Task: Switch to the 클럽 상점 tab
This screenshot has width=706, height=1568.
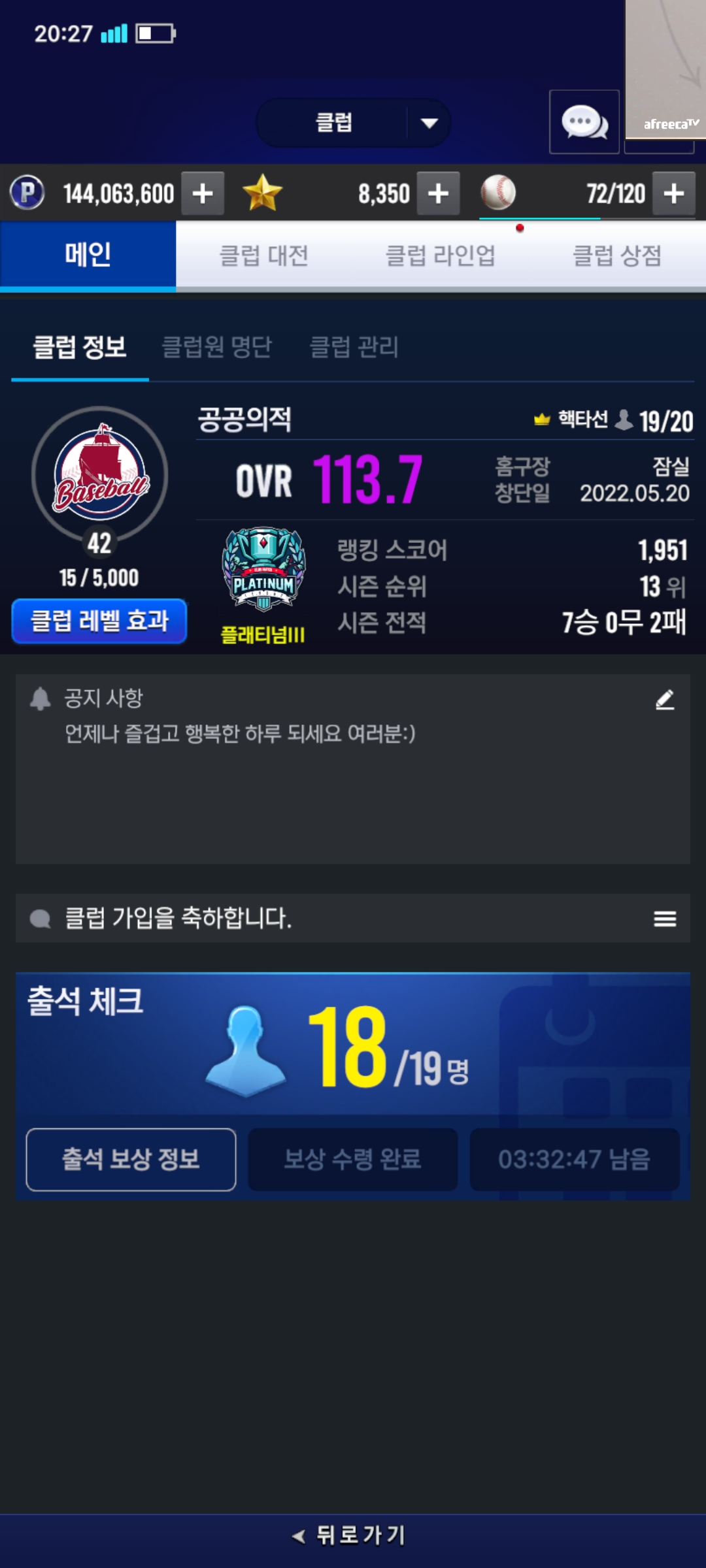Action: pyautogui.click(x=616, y=255)
